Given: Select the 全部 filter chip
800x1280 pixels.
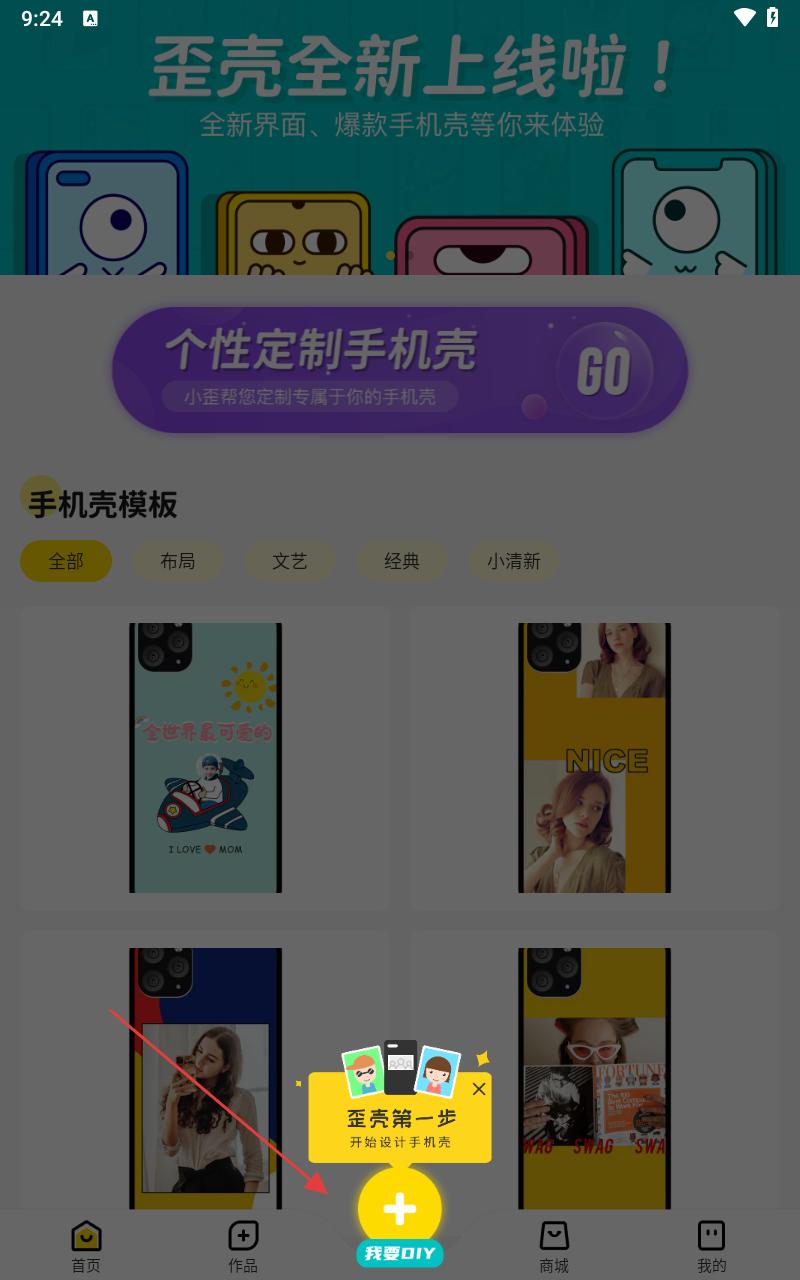Looking at the screenshot, I should pyautogui.click(x=66, y=561).
